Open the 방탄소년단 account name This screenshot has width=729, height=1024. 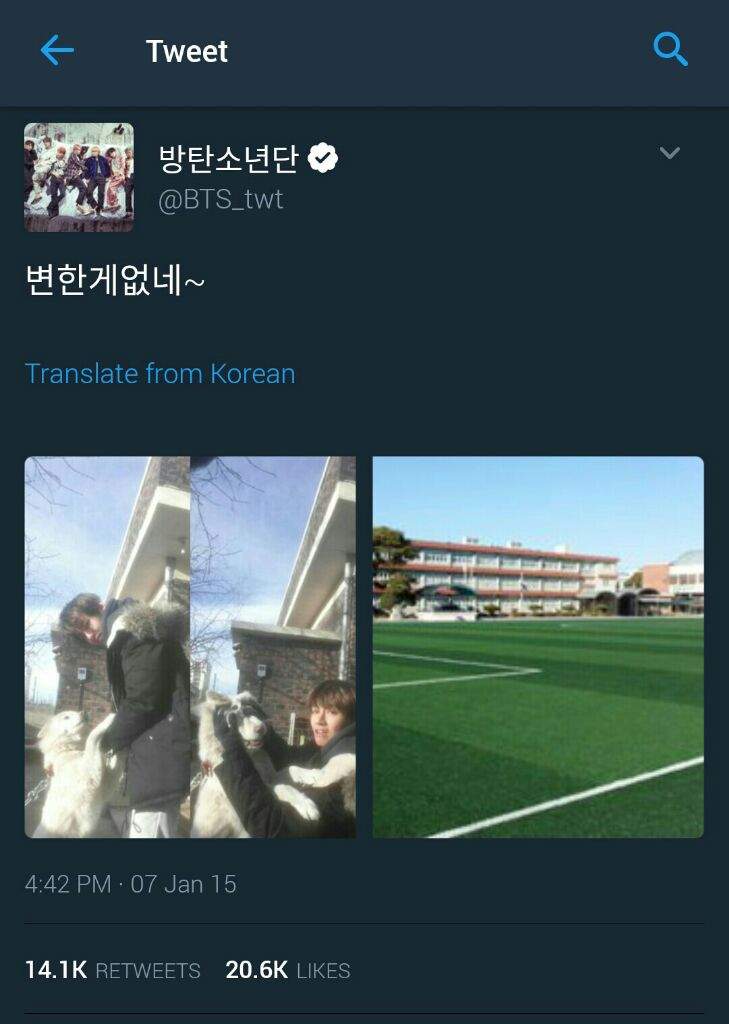[x=230, y=157]
